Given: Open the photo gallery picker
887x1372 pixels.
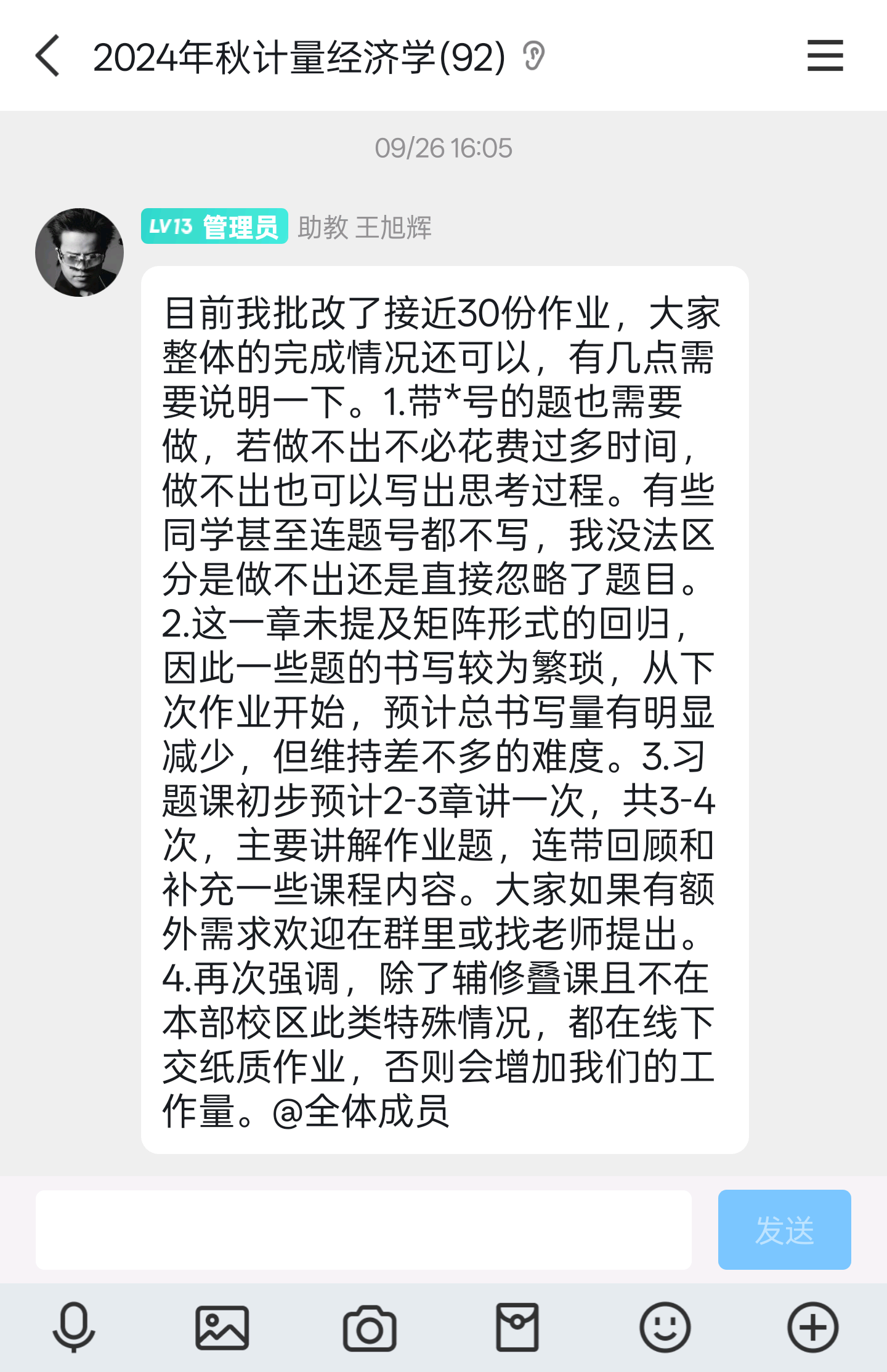Looking at the screenshot, I should click(222, 1327).
